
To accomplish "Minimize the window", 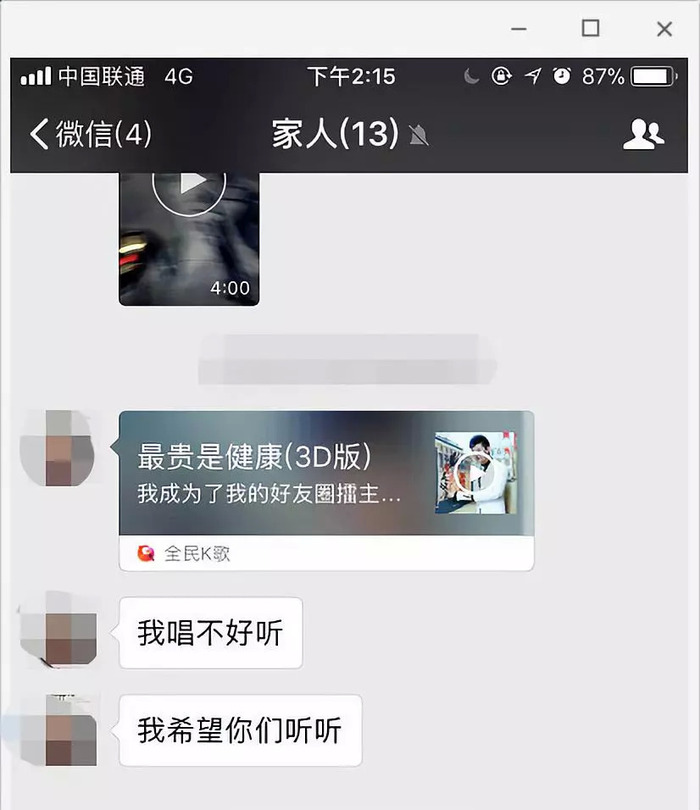I will pyautogui.click(x=518, y=29).
